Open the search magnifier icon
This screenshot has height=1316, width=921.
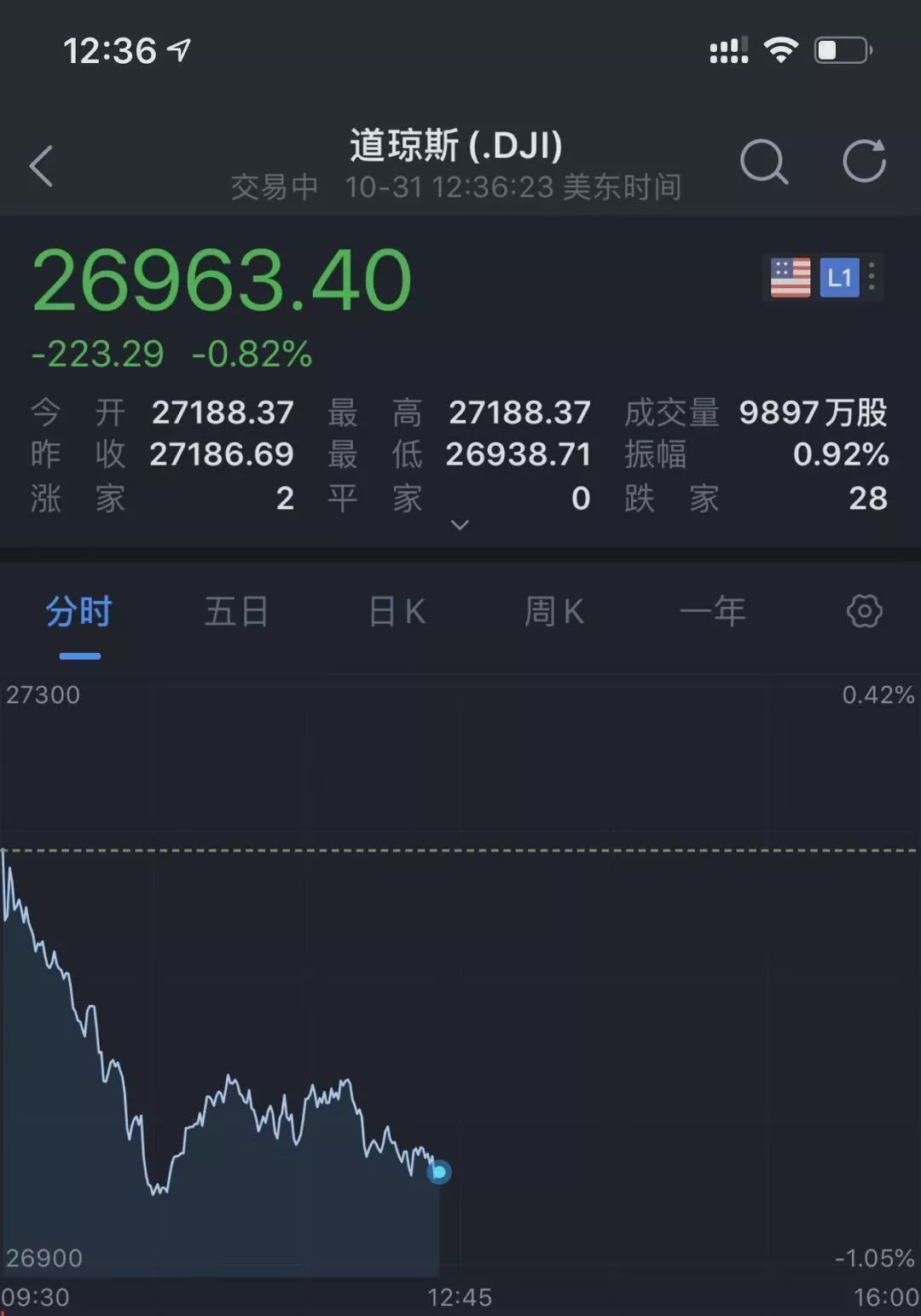point(763,162)
